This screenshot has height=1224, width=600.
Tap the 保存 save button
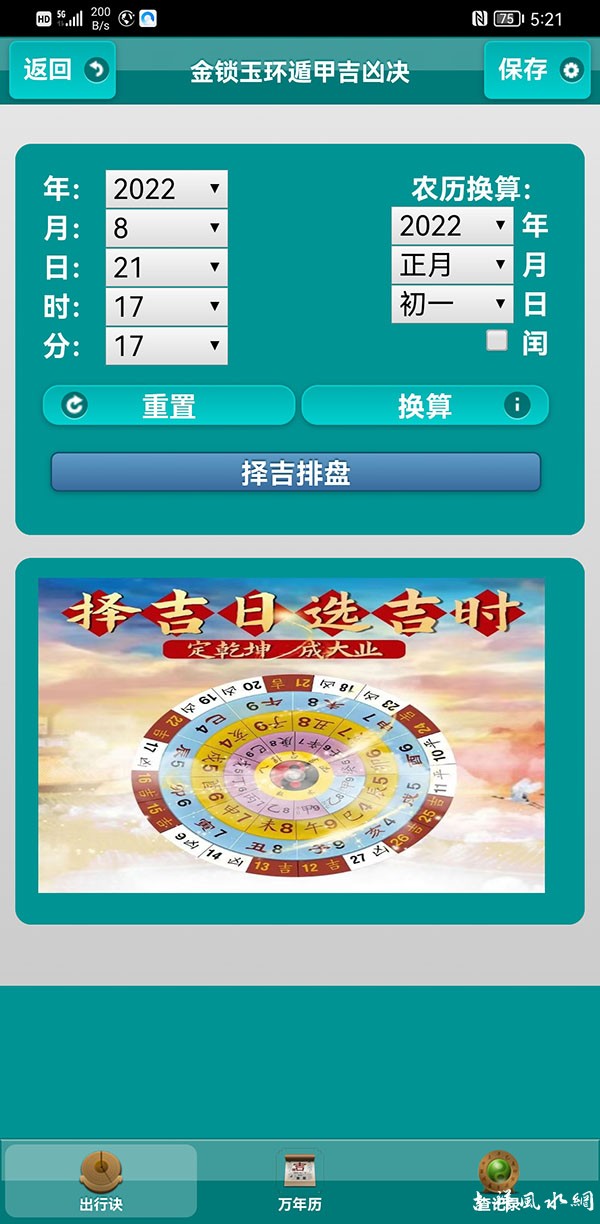click(537, 70)
